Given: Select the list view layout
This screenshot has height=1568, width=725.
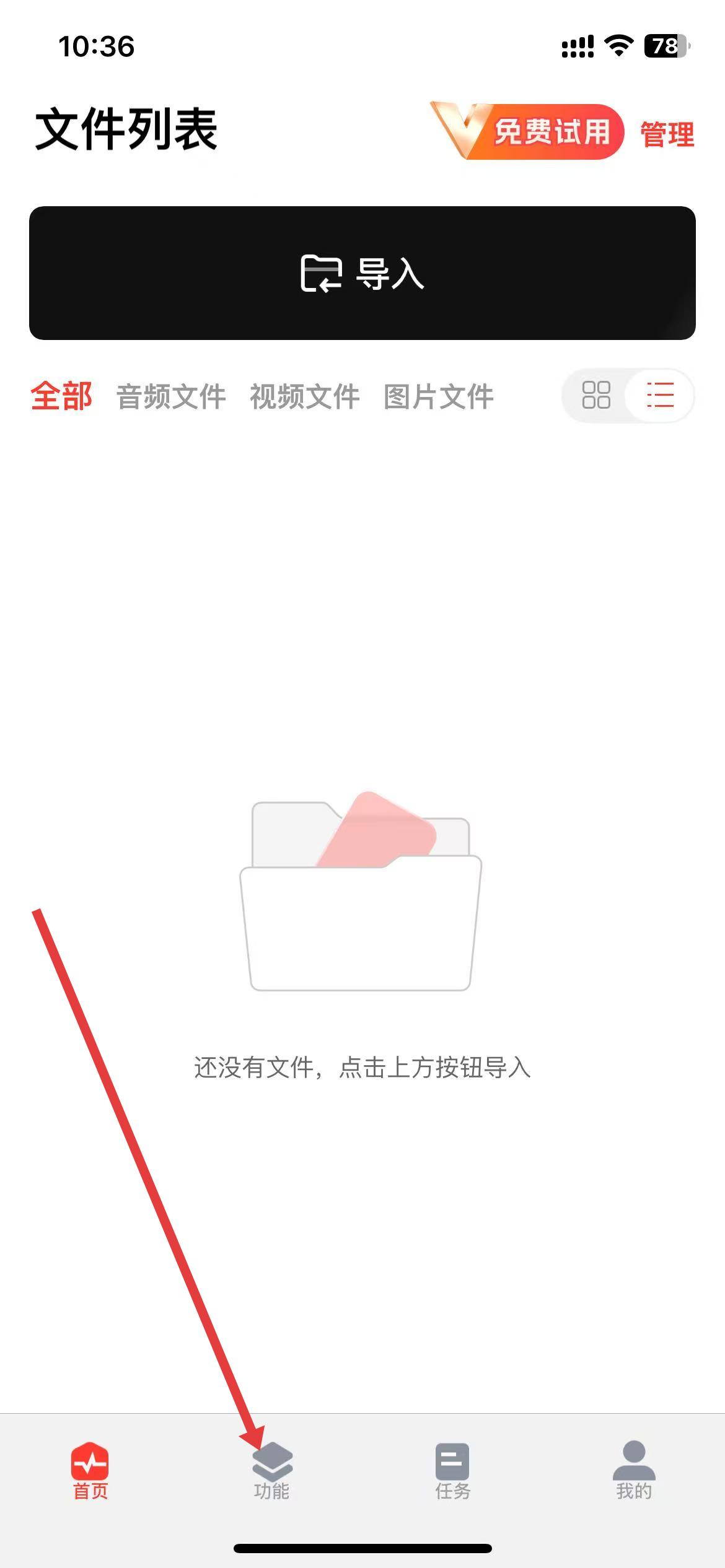Looking at the screenshot, I should 659,395.
